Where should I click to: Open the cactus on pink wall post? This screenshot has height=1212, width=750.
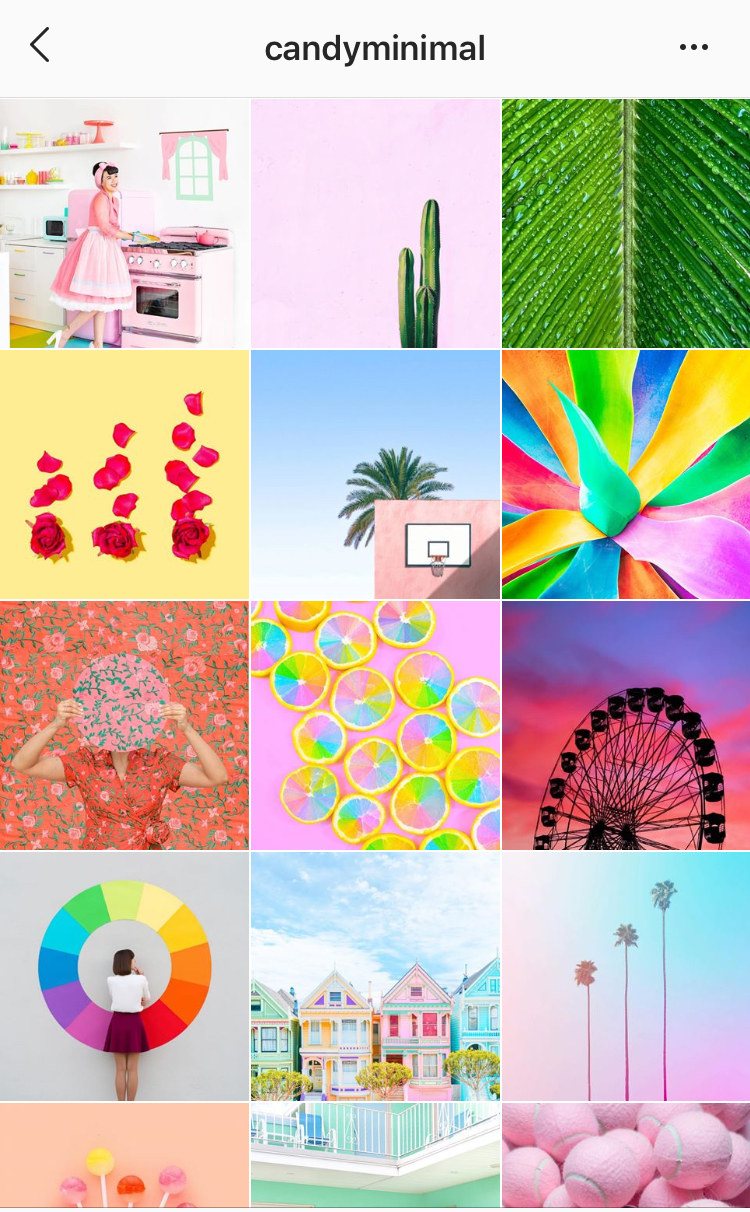click(x=375, y=223)
